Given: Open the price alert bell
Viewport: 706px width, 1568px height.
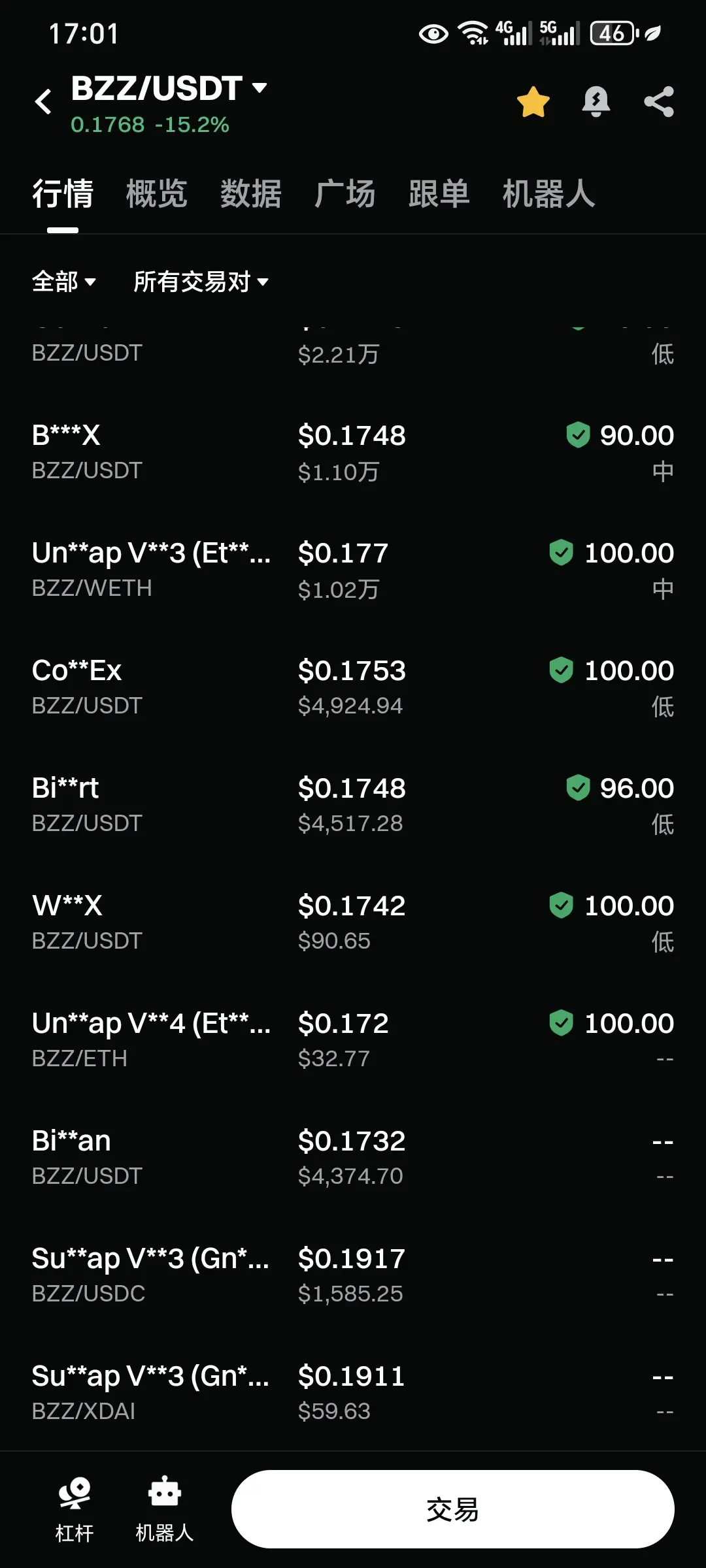Looking at the screenshot, I should pyautogui.click(x=596, y=102).
